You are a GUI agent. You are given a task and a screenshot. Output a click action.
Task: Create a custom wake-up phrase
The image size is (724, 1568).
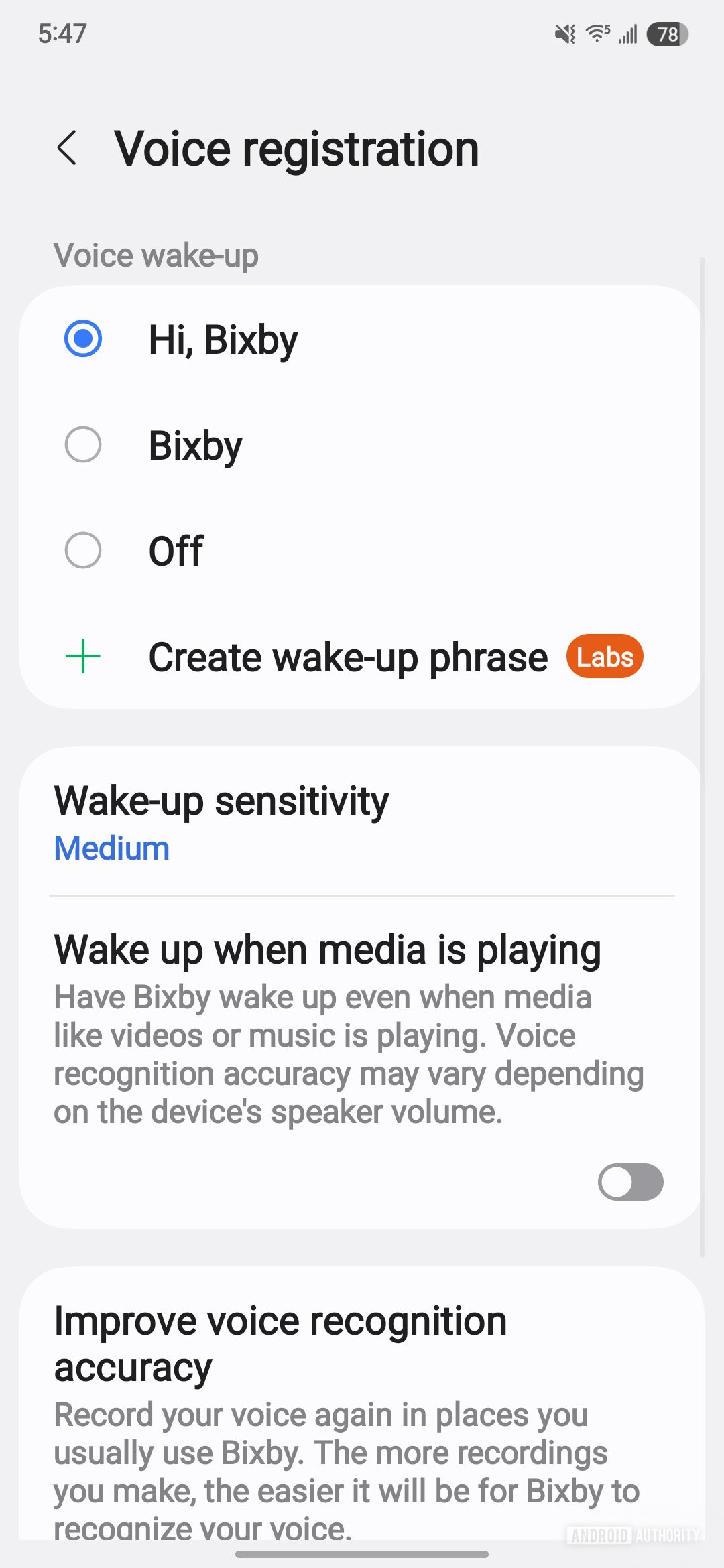347,657
